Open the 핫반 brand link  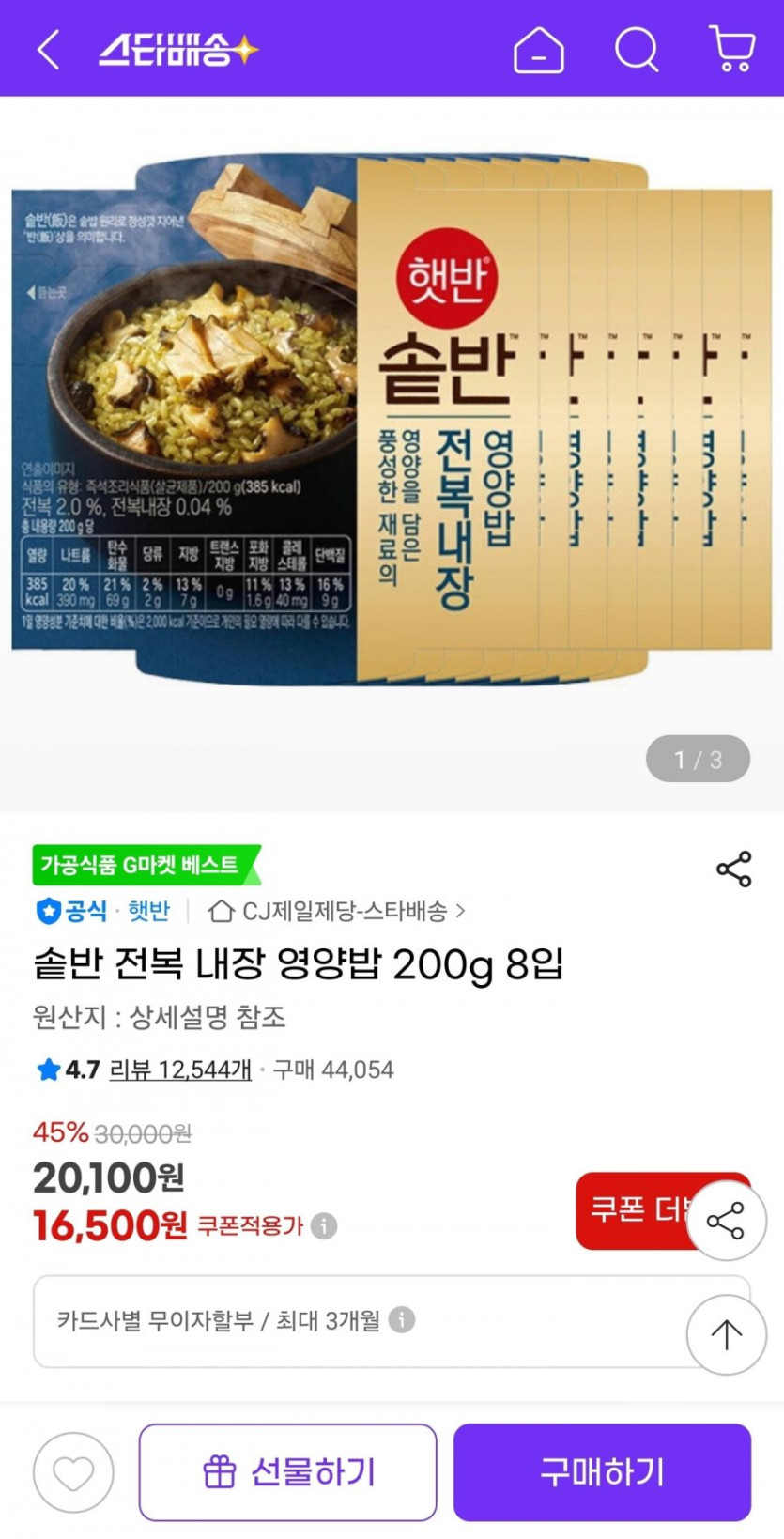click(x=148, y=910)
